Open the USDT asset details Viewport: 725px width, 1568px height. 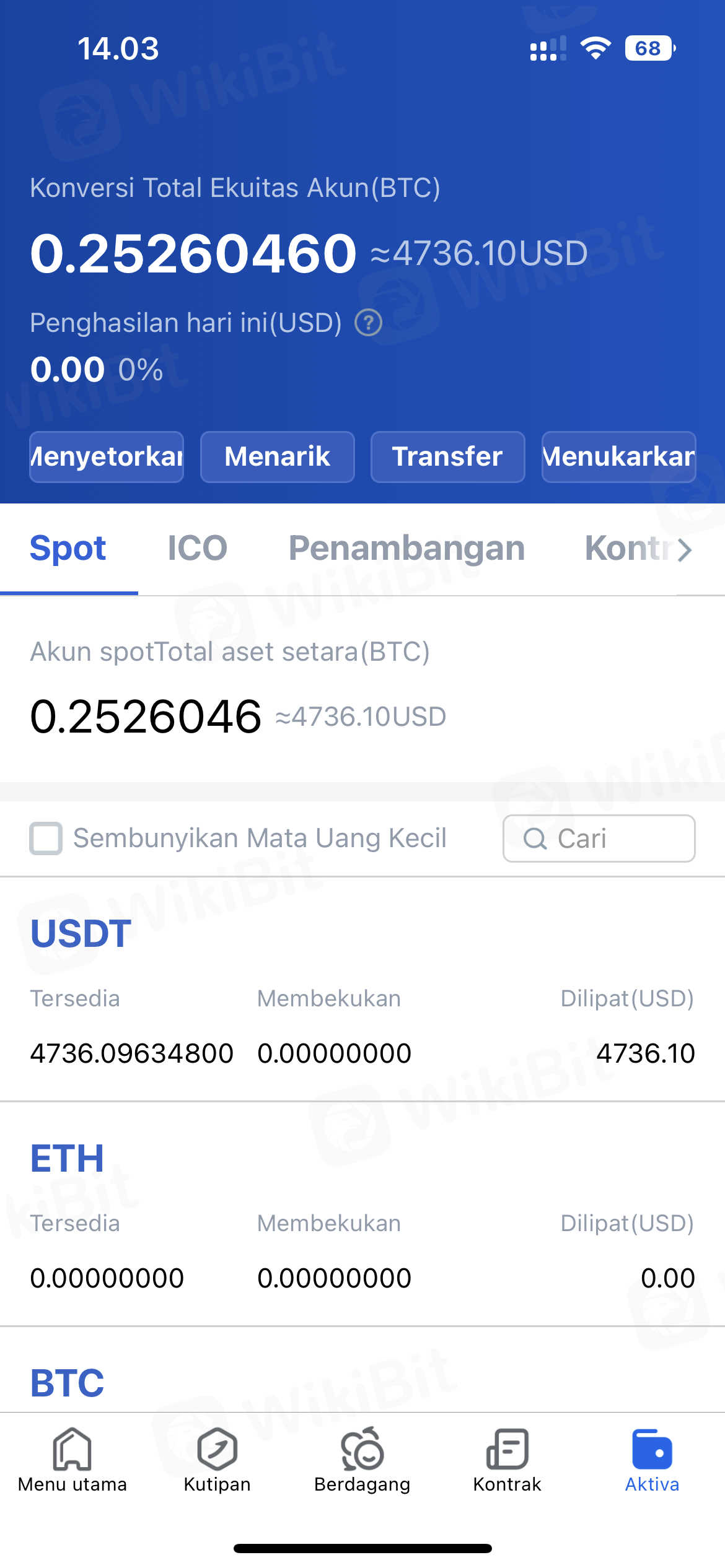pyautogui.click(x=81, y=933)
